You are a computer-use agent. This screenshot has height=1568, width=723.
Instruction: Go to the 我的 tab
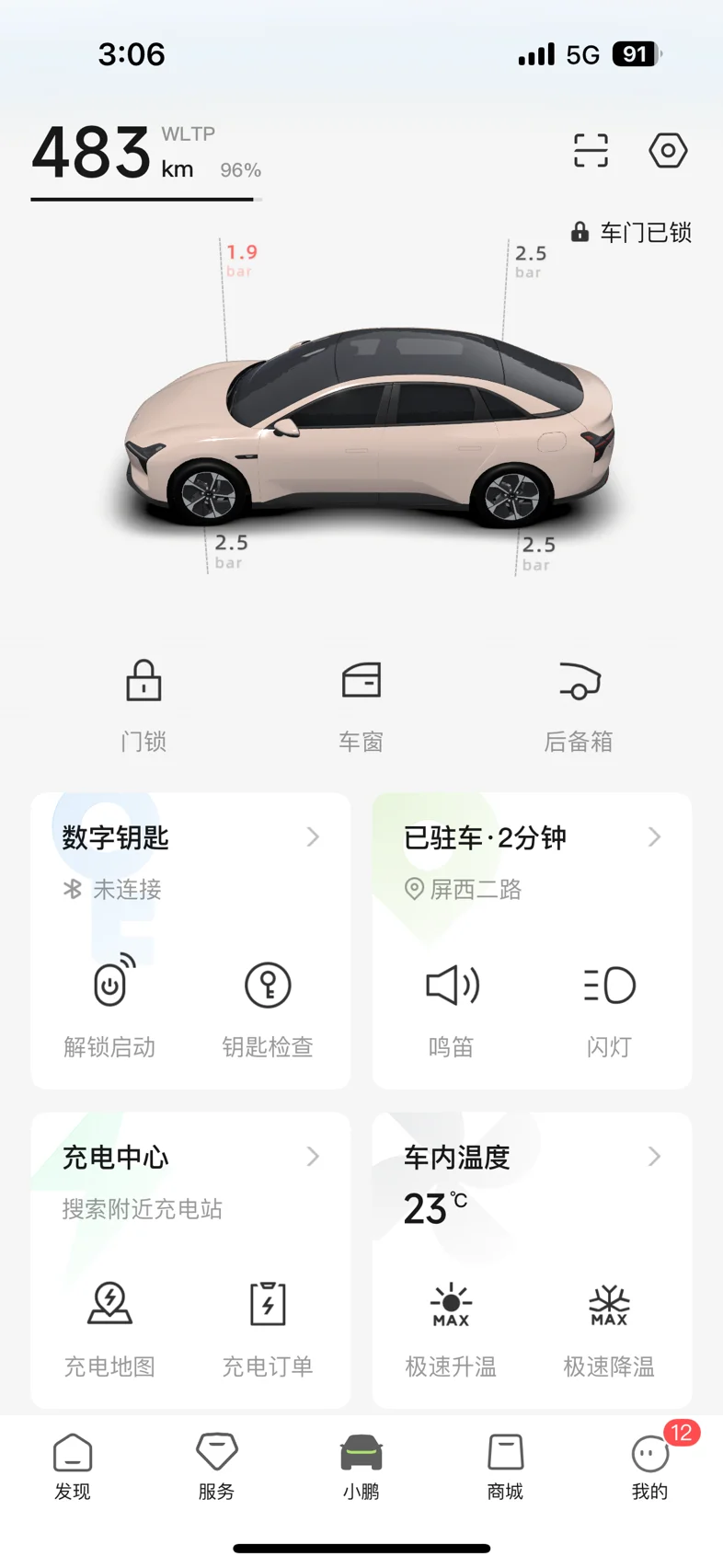(649, 1467)
